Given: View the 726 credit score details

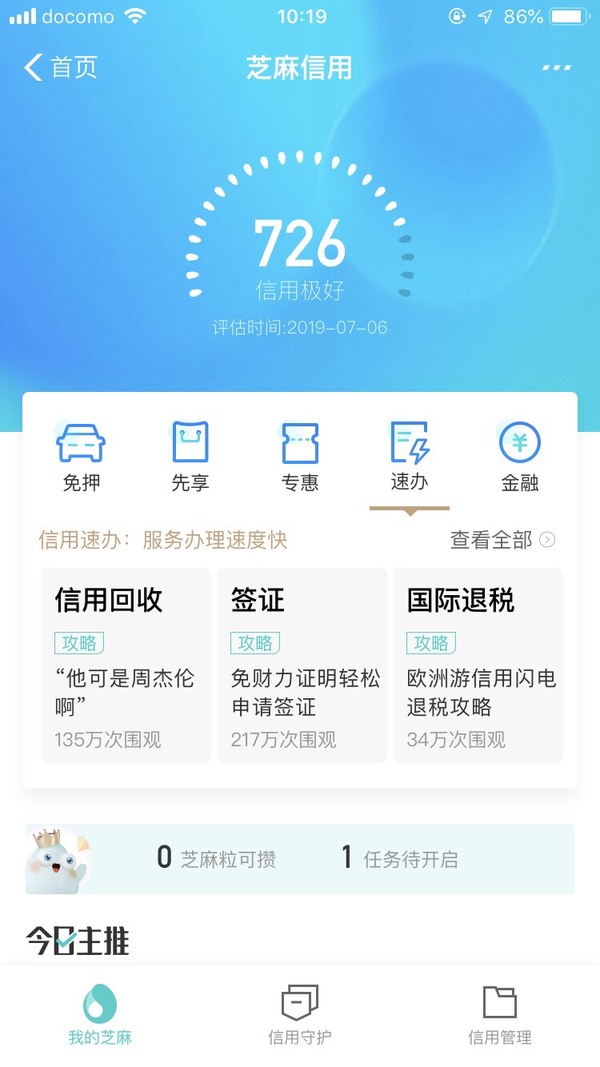Looking at the screenshot, I should [300, 246].
